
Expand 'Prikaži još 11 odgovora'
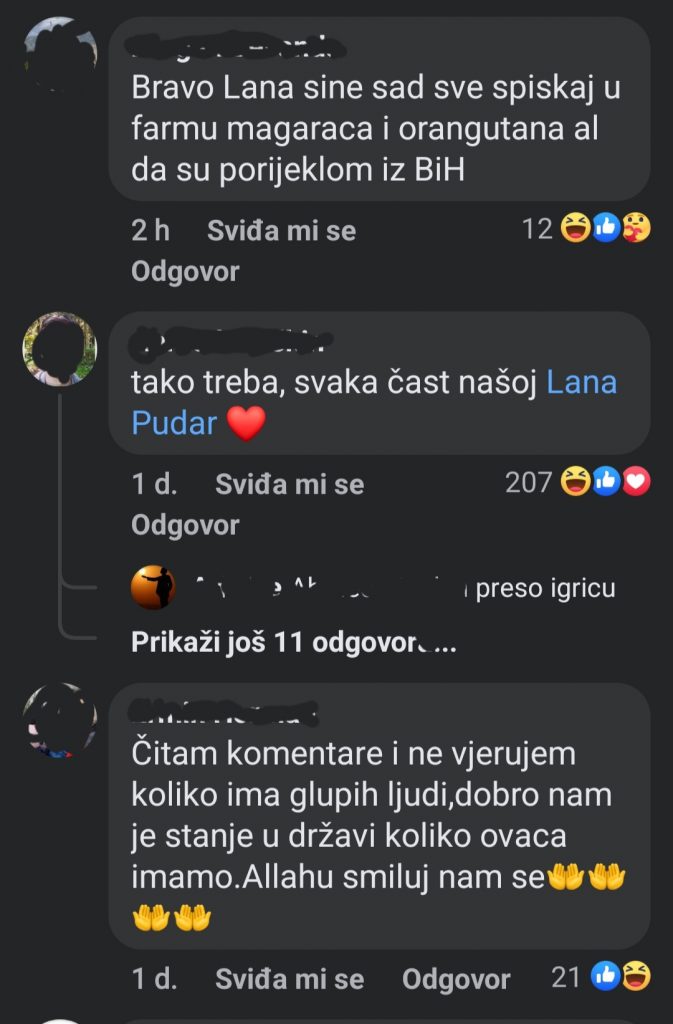293,643
